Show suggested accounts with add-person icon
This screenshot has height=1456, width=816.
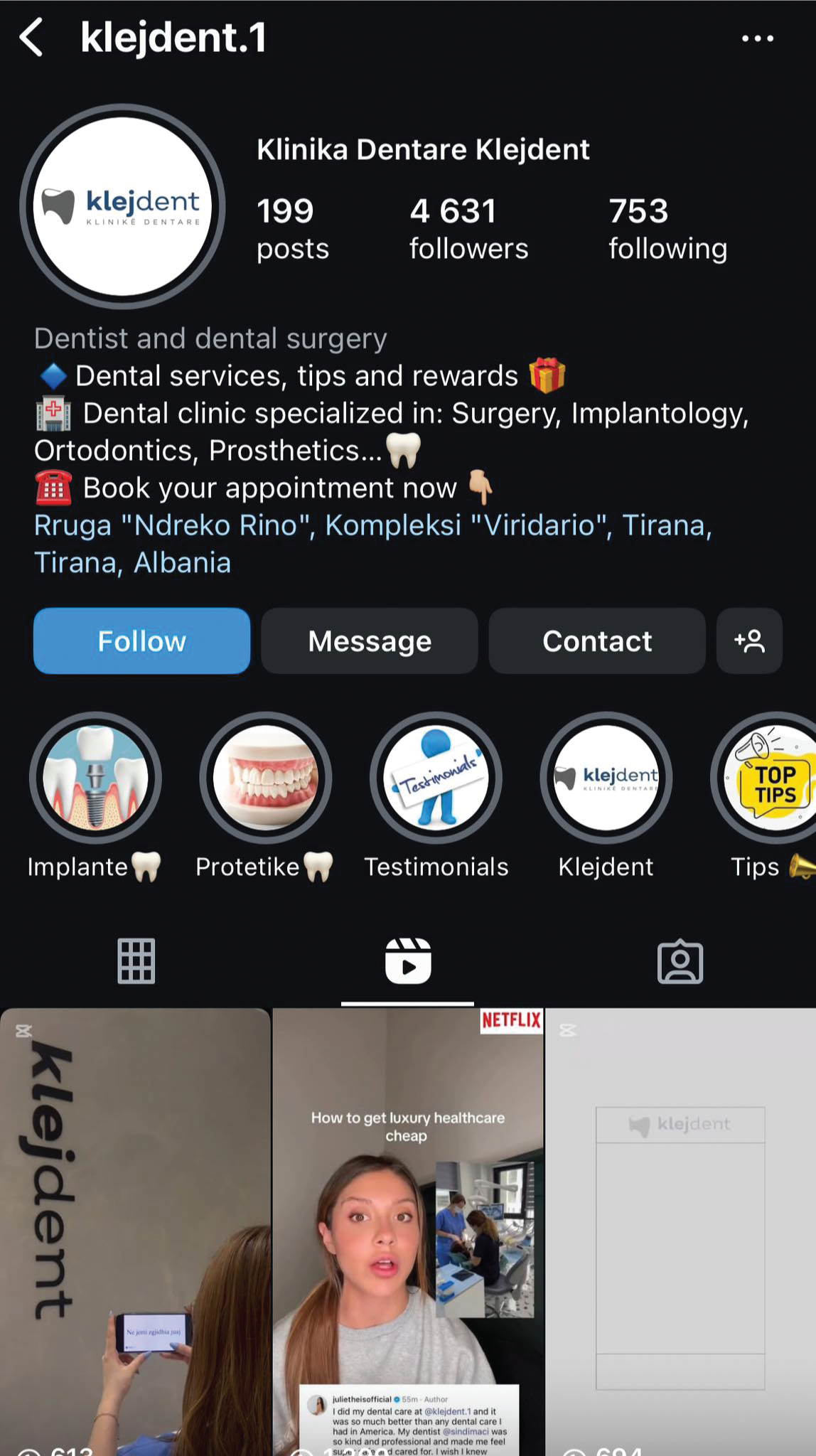(x=749, y=641)
